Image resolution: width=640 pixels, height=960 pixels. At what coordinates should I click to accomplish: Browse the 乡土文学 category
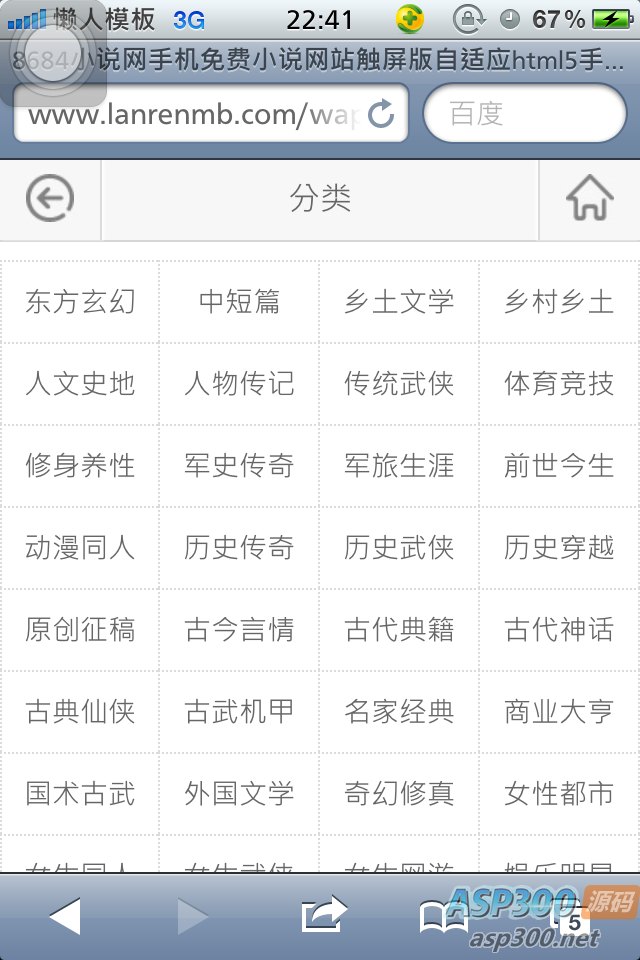coord(399,302)
